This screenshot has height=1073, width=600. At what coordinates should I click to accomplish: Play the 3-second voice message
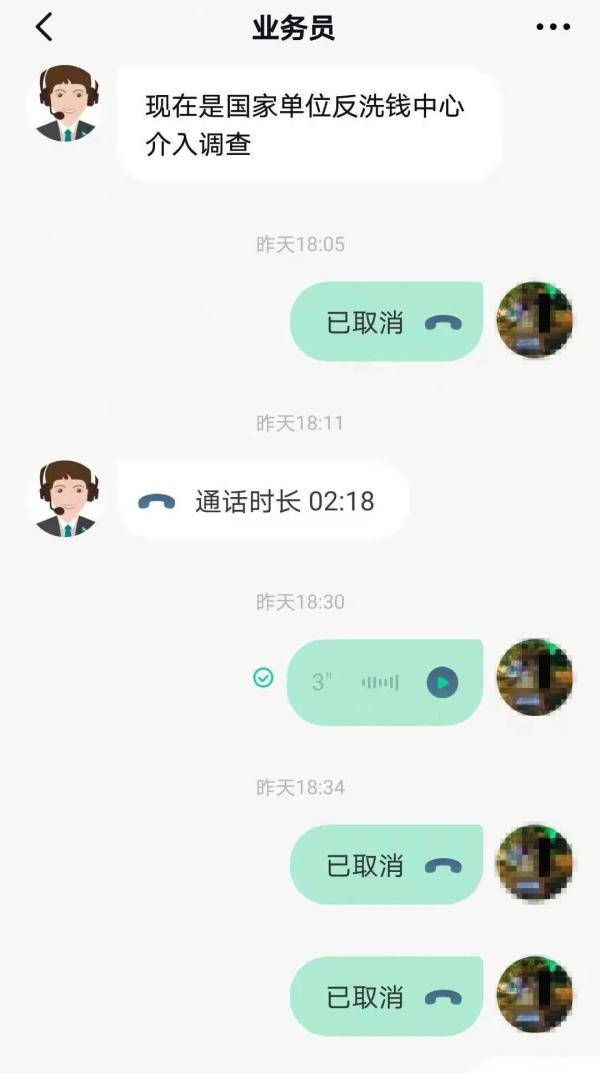(x=442, y=683)
